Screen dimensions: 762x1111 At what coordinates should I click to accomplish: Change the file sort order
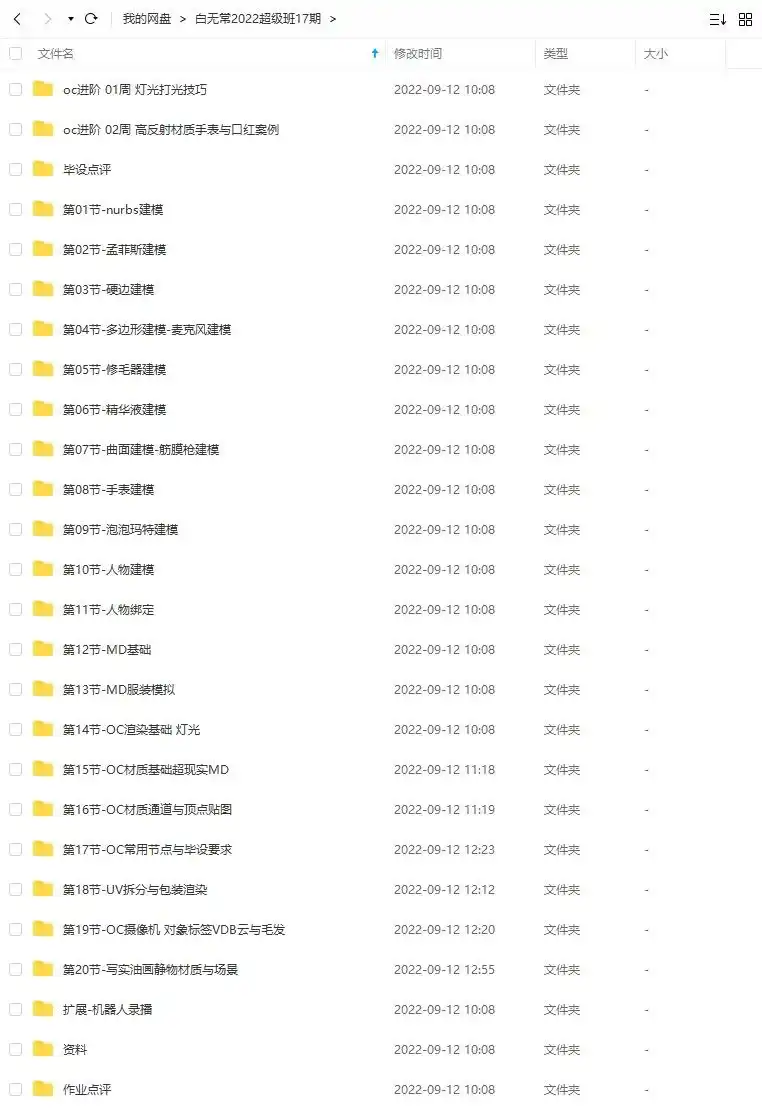point(717,19)
